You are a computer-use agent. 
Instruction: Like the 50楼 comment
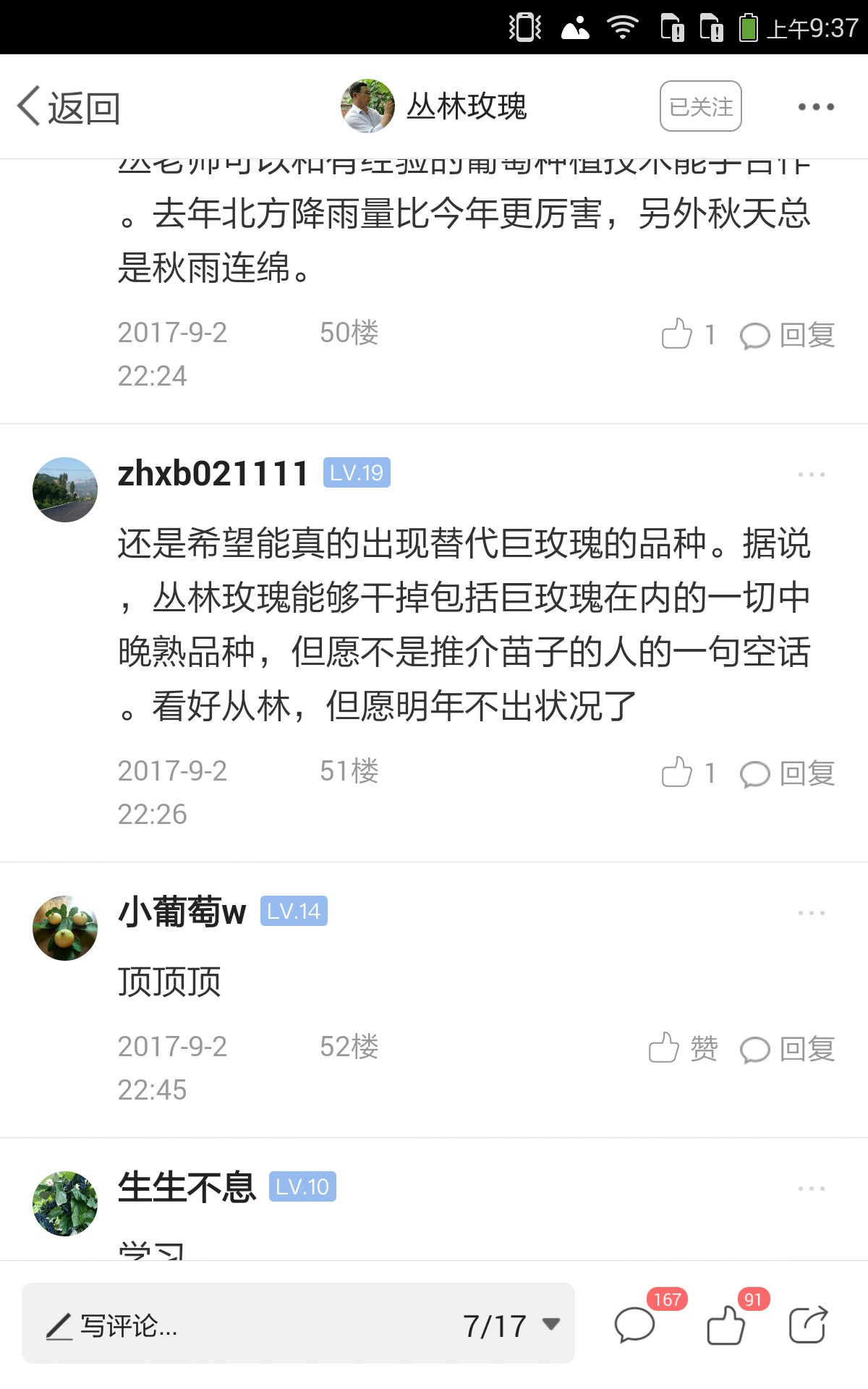pos(687,334)
